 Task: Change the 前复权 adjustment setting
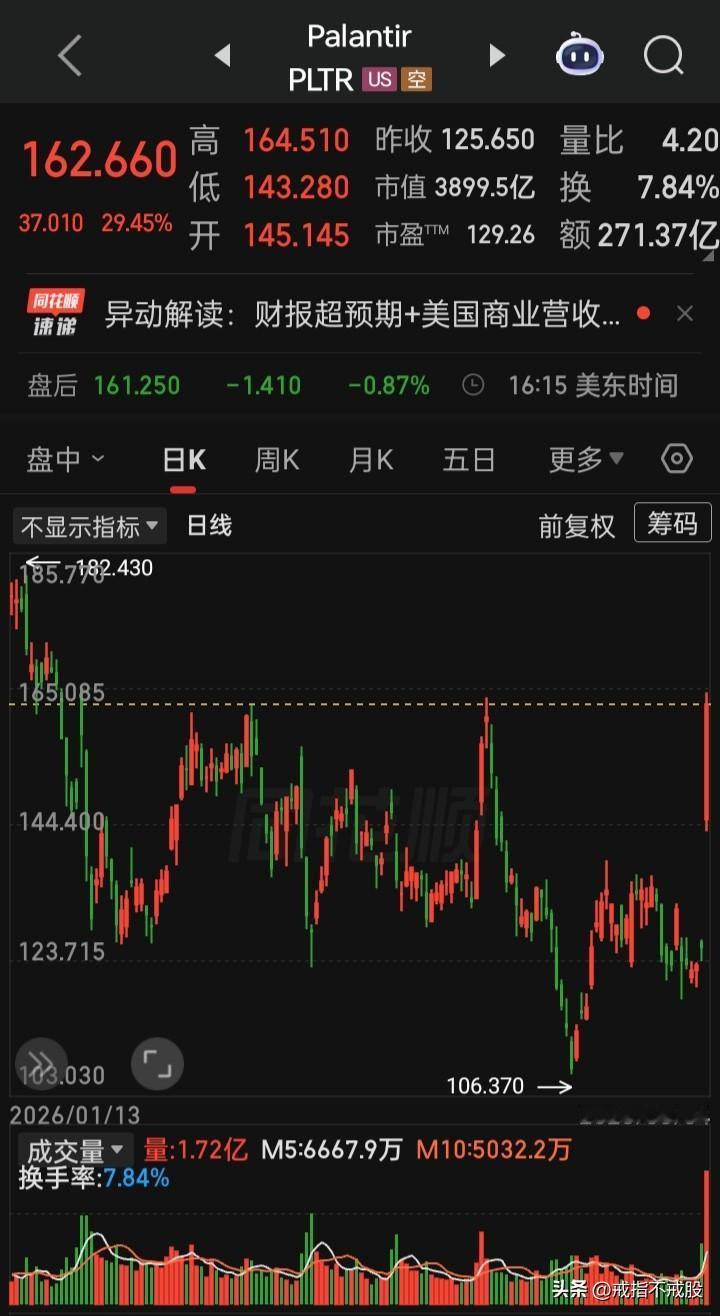tap(577, 526)
